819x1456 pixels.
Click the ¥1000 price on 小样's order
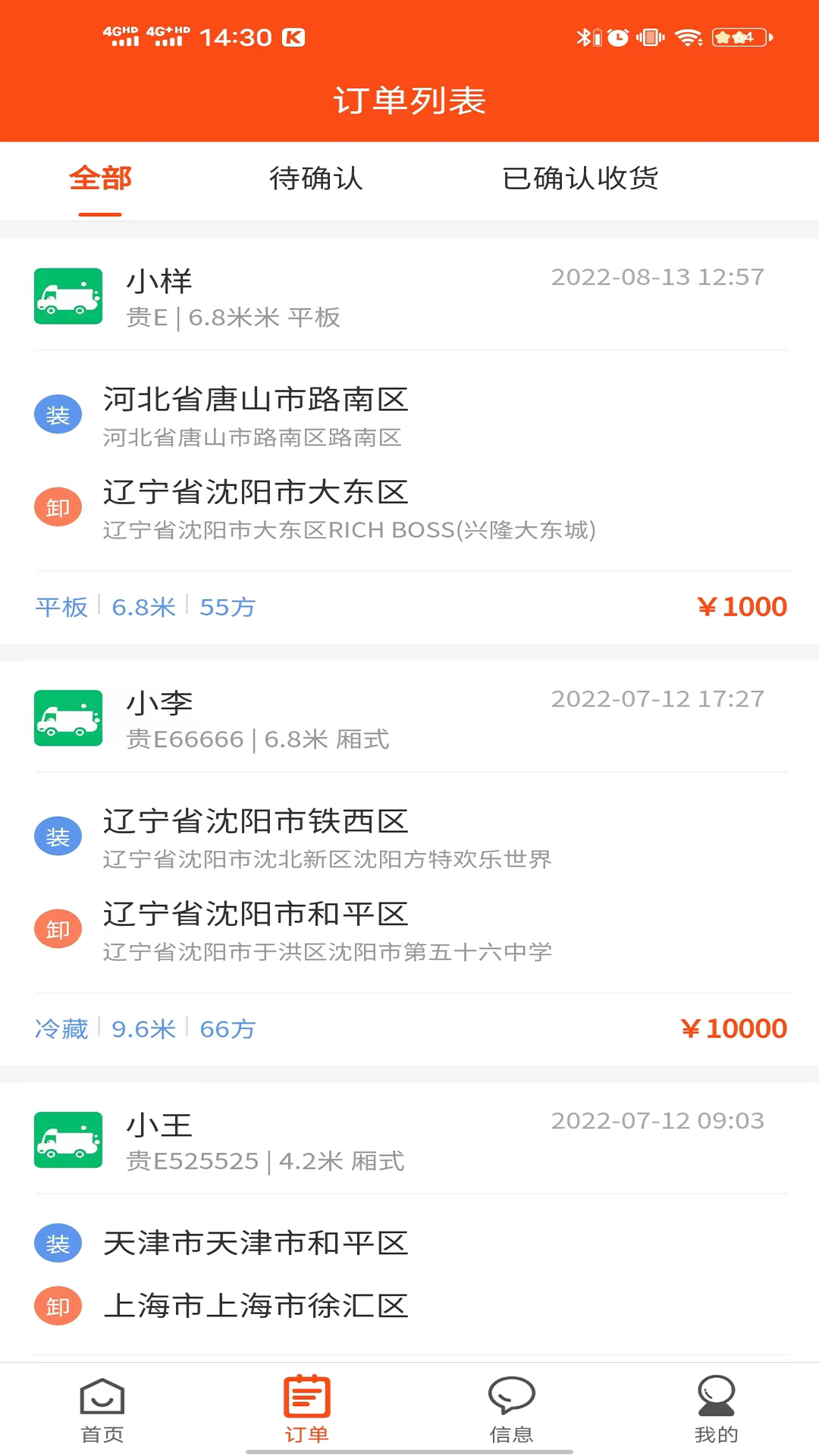(x=742, y=606)
